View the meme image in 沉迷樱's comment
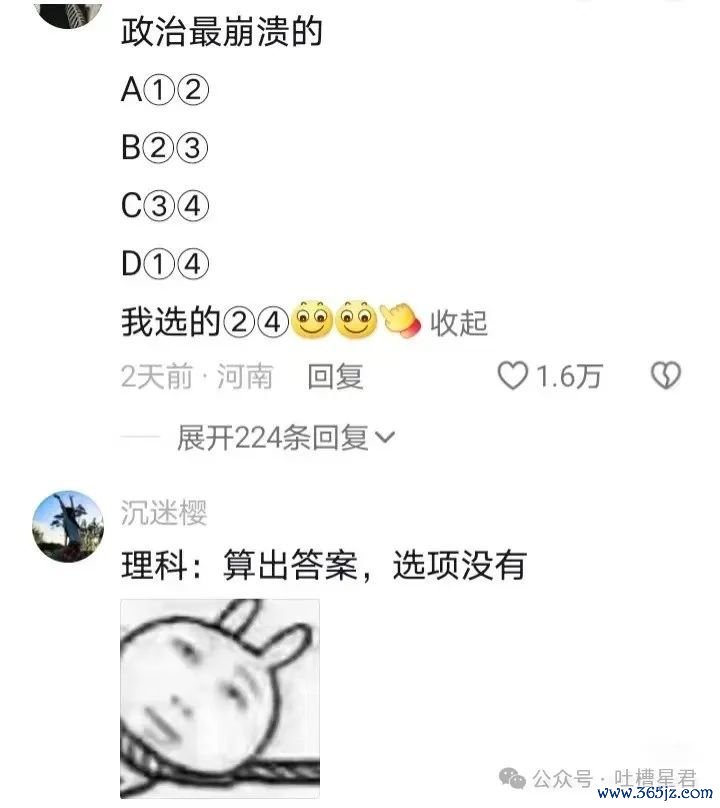720x808 pixels. 220,698
